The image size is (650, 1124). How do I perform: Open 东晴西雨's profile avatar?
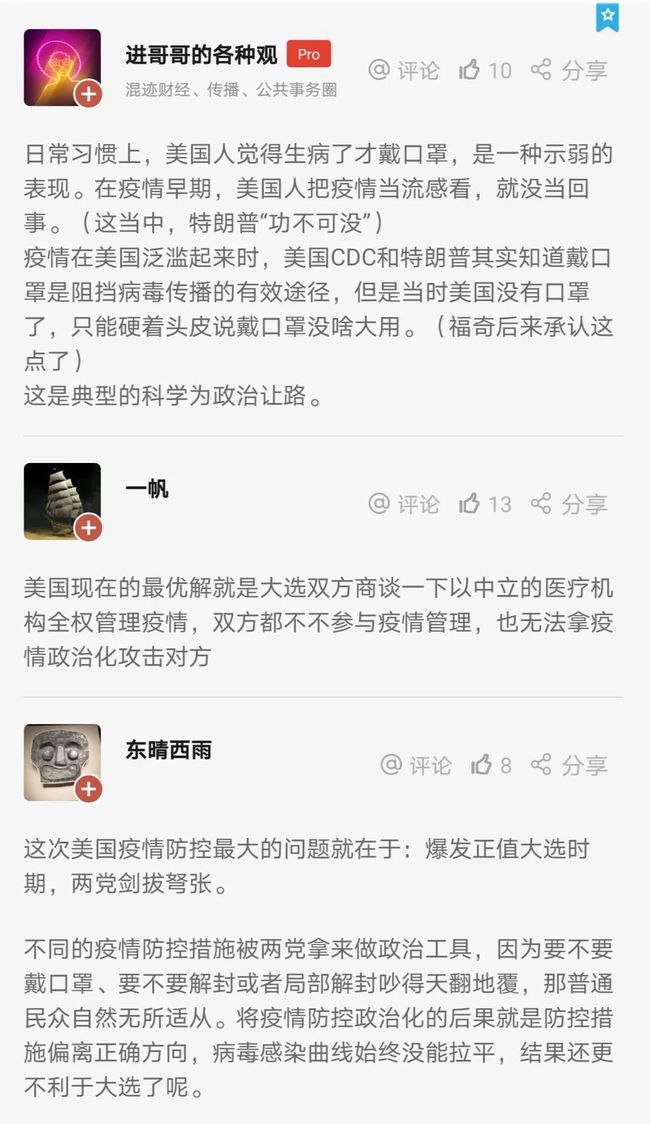point(62,763)
